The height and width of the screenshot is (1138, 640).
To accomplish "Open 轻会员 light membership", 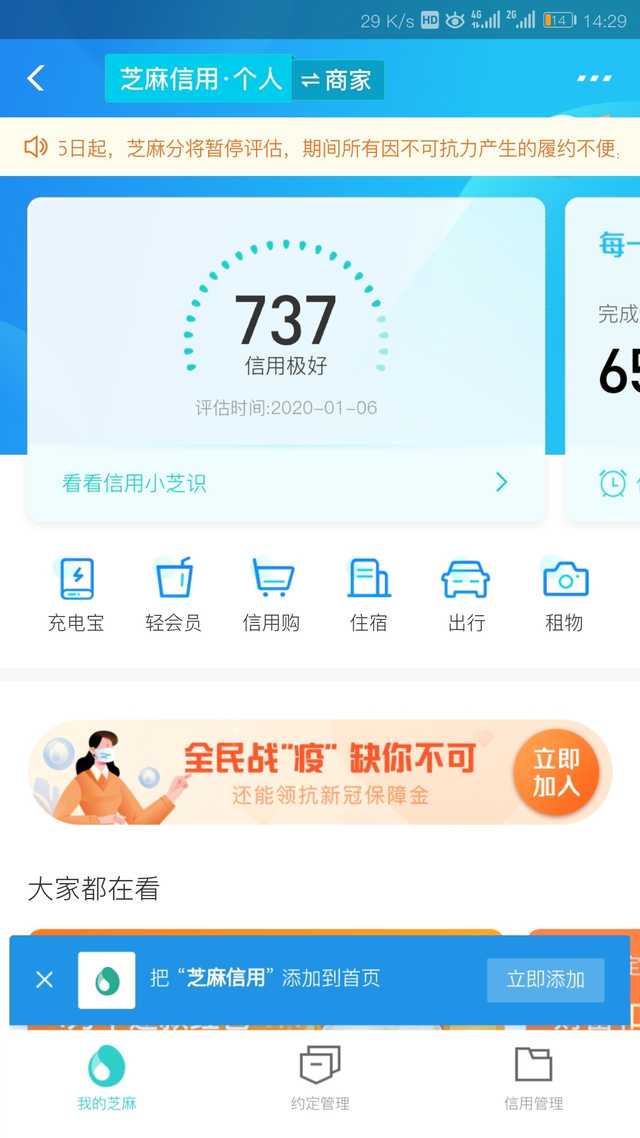I will (x=173, y=595).
